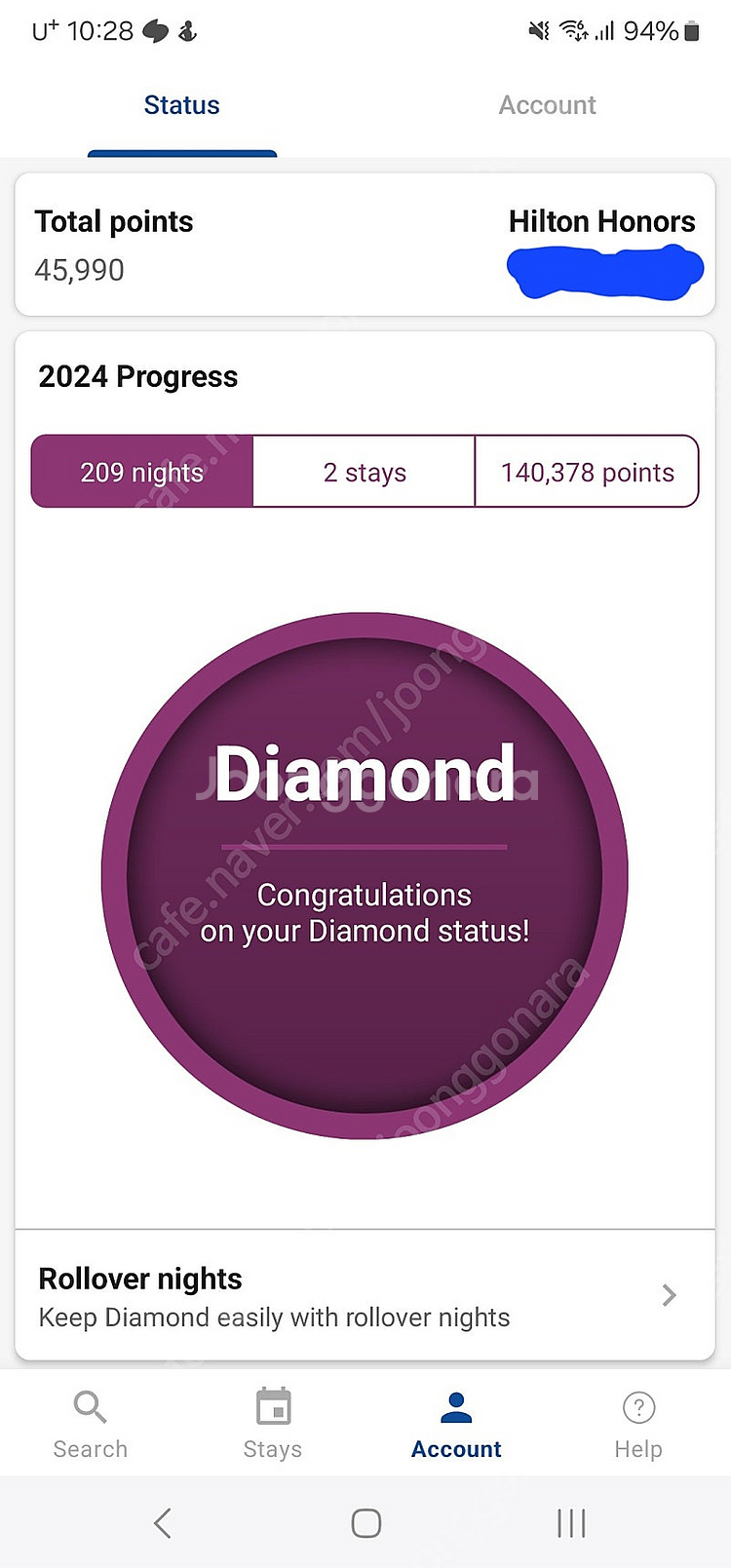Go back with the system back button
The width and height of the screenshot is (731, 1568).
(x=163, y=1523)
